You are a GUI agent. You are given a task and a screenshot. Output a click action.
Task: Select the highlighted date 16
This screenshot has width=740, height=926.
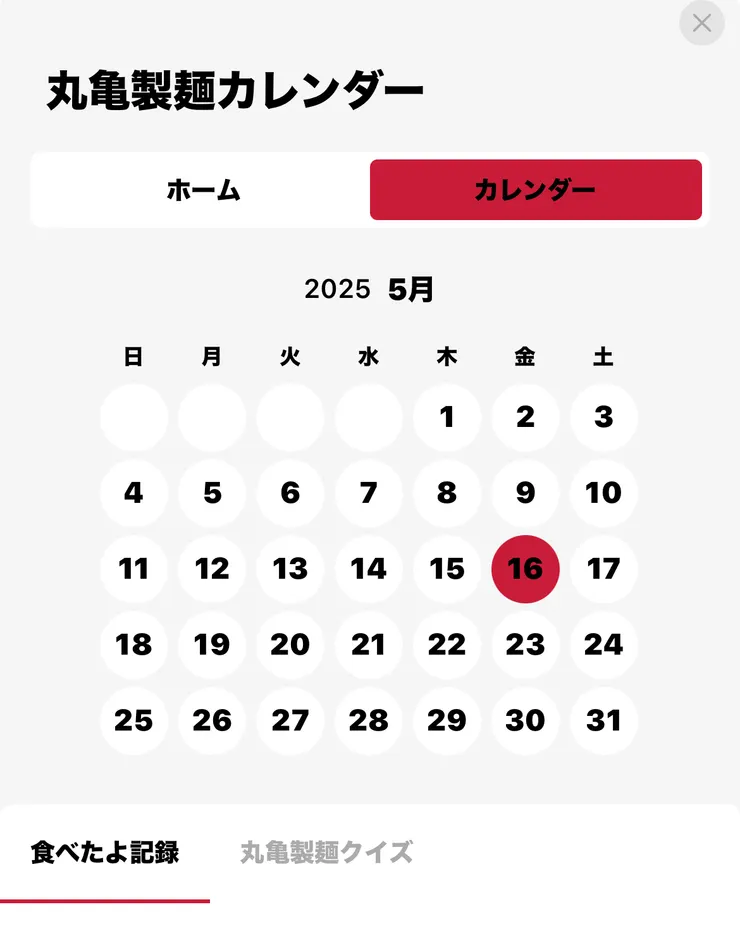[525, 569]
